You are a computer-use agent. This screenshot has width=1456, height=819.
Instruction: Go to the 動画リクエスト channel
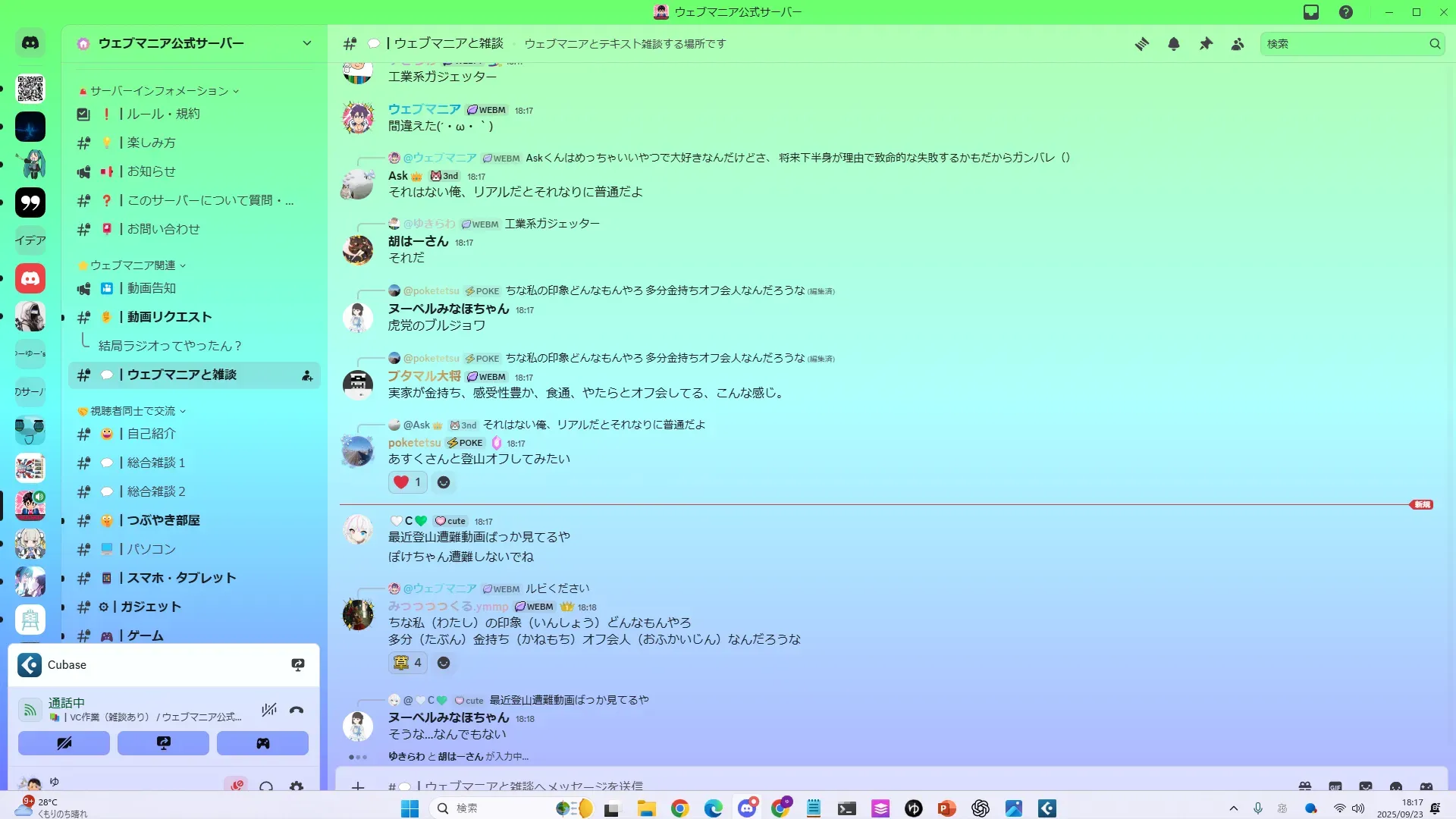(x=169, y=317)
